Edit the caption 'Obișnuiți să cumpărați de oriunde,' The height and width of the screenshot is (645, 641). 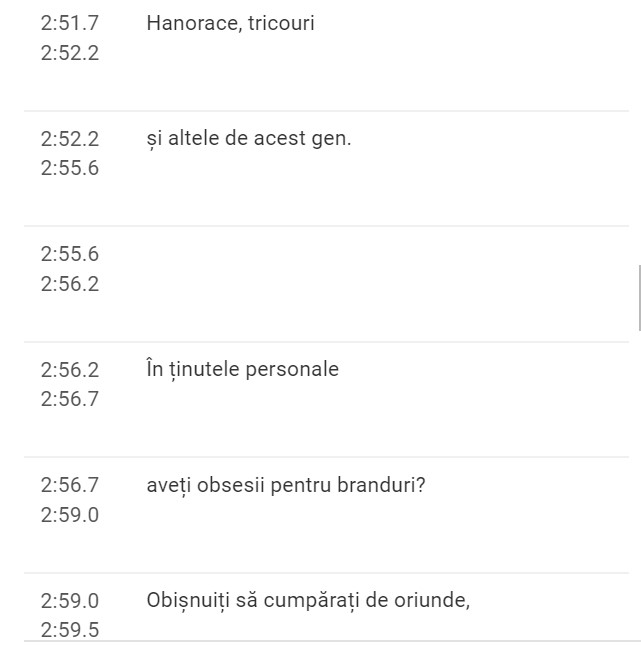click(x=308, y=601)
